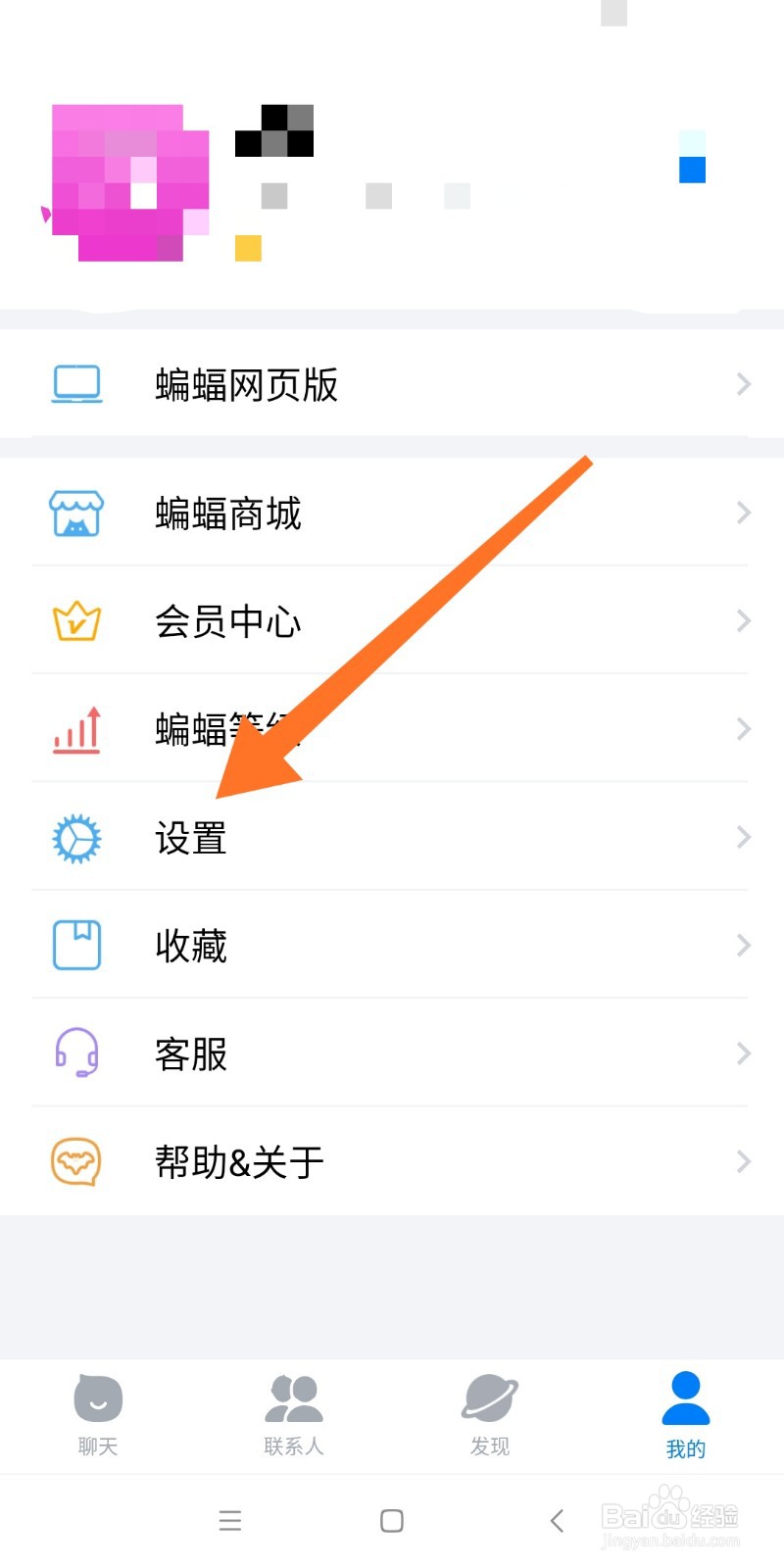784x1568 pixels.
Task: Click the headset icon for 客服
Action: [76, 1053]
